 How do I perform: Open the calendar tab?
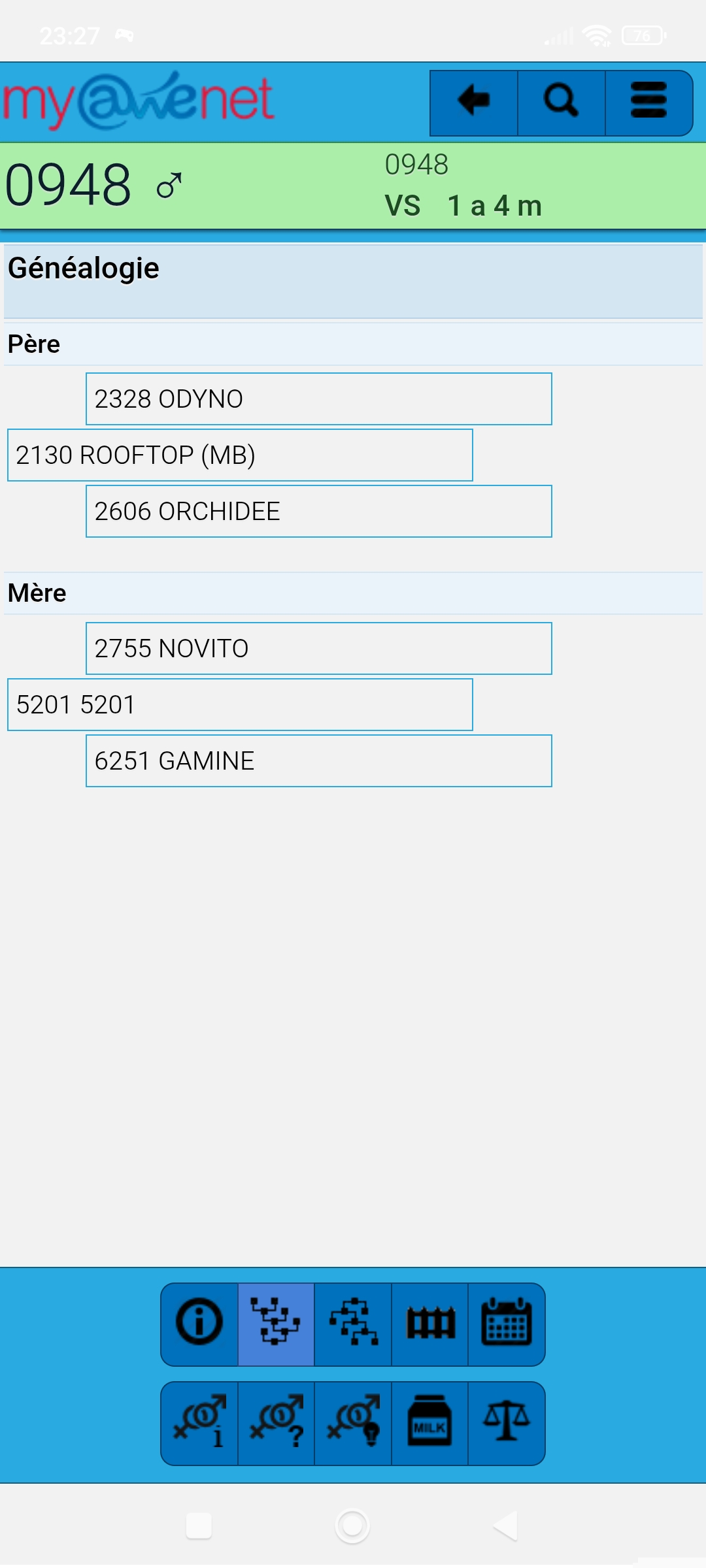click(507, 1324)
